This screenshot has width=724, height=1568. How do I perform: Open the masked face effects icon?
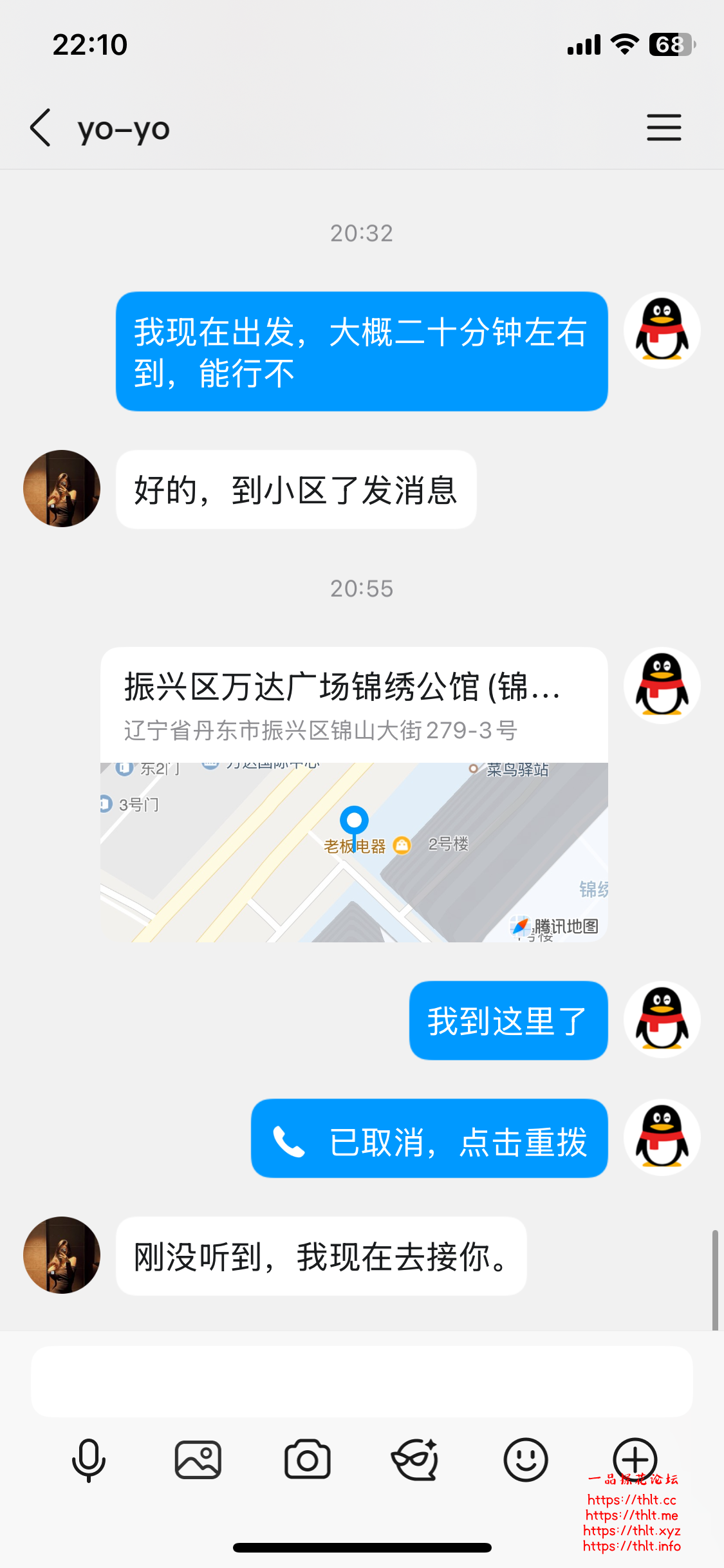[416, 1460]
